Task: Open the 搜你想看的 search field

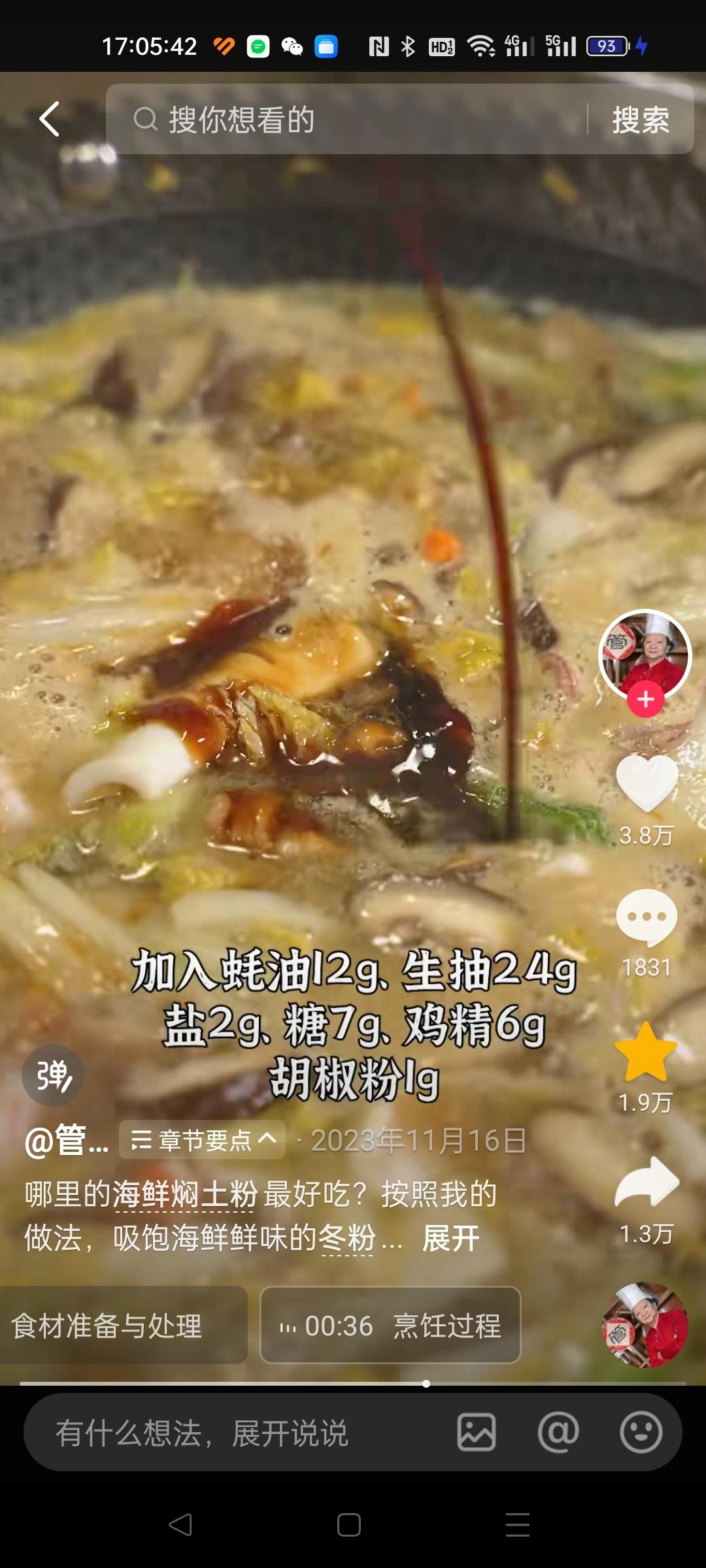Action: [x=346, y=120]
